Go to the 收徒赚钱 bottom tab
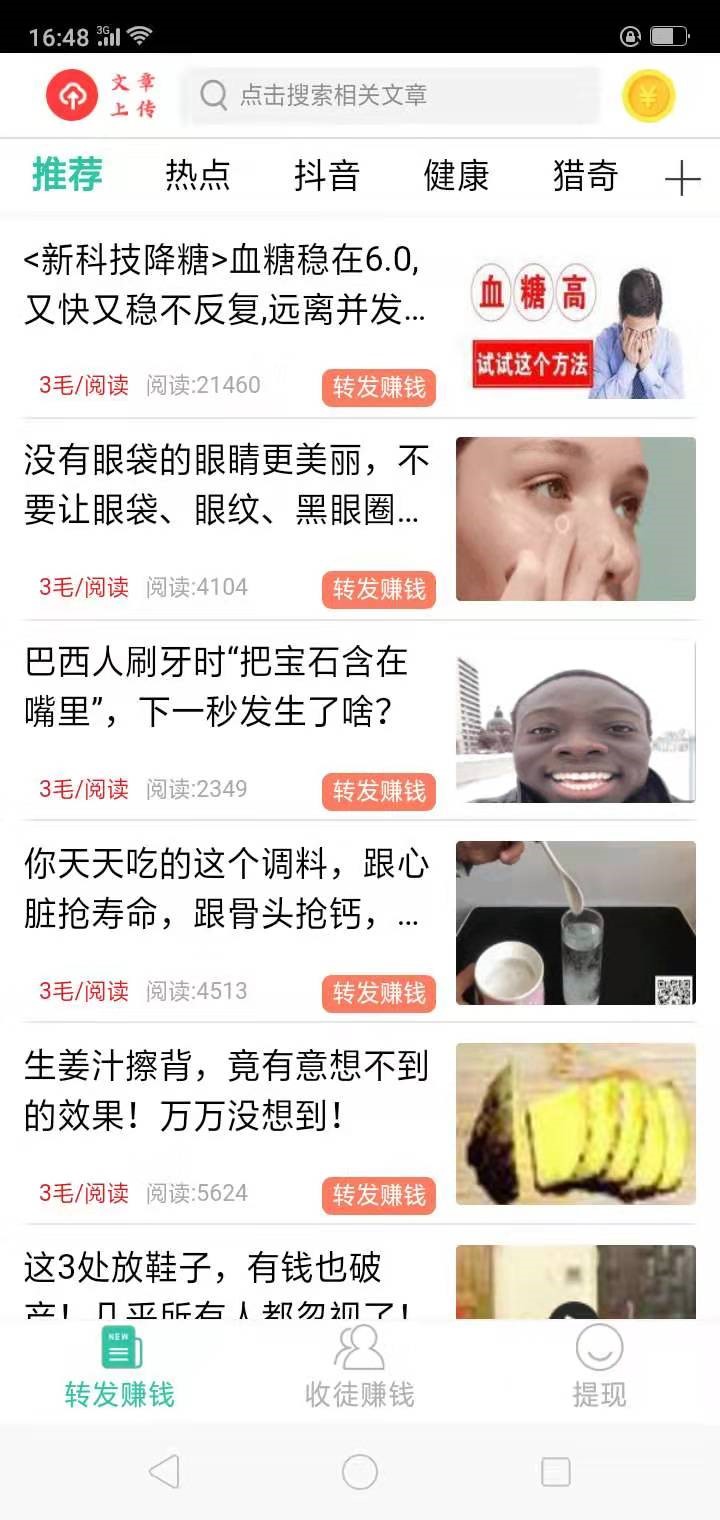This screenshot has width=720, height=1520. (359, 1367)
